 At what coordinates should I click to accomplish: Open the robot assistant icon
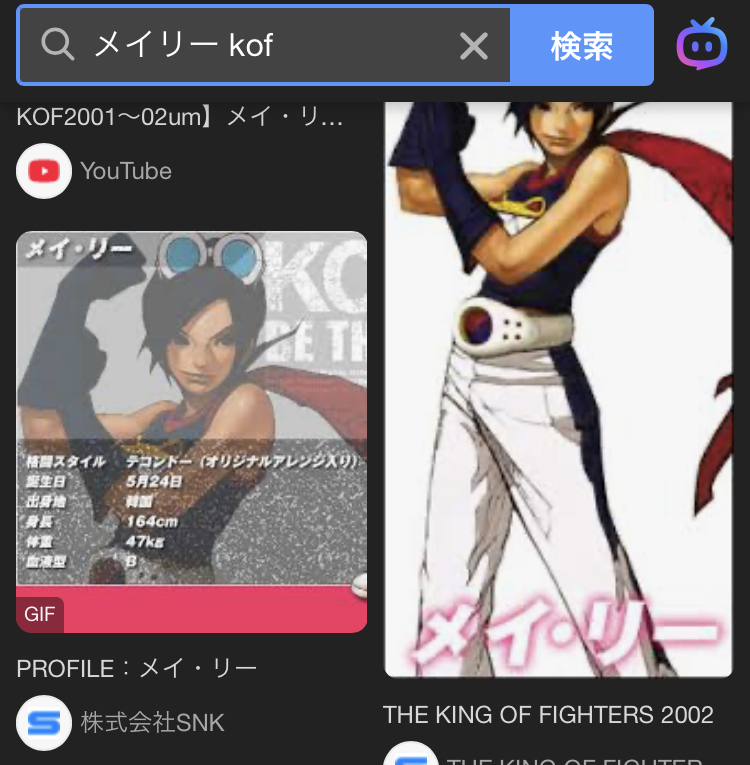[x=702, y=45]
